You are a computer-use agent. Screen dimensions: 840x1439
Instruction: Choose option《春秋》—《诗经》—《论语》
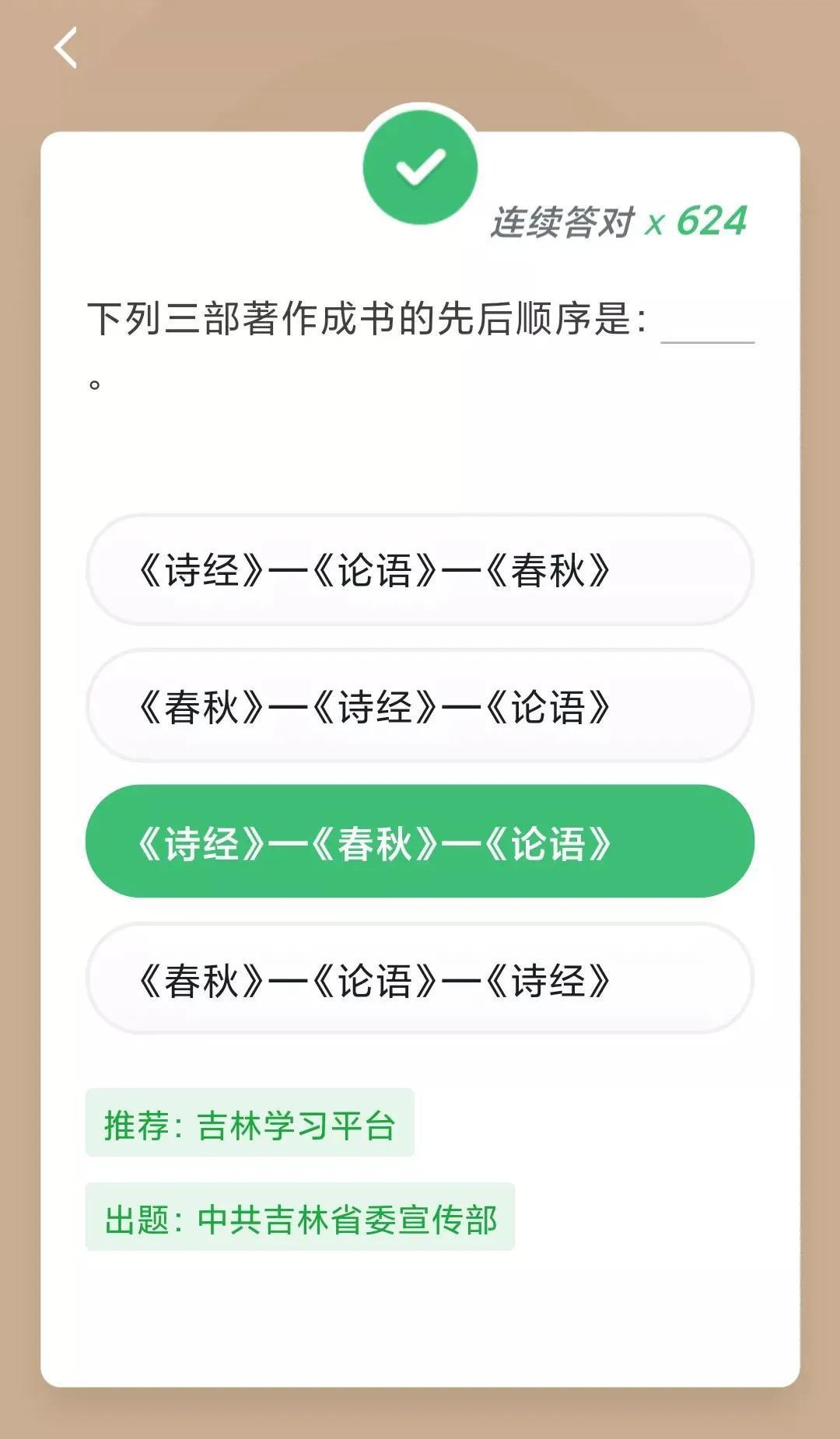(x=420, y=706)
